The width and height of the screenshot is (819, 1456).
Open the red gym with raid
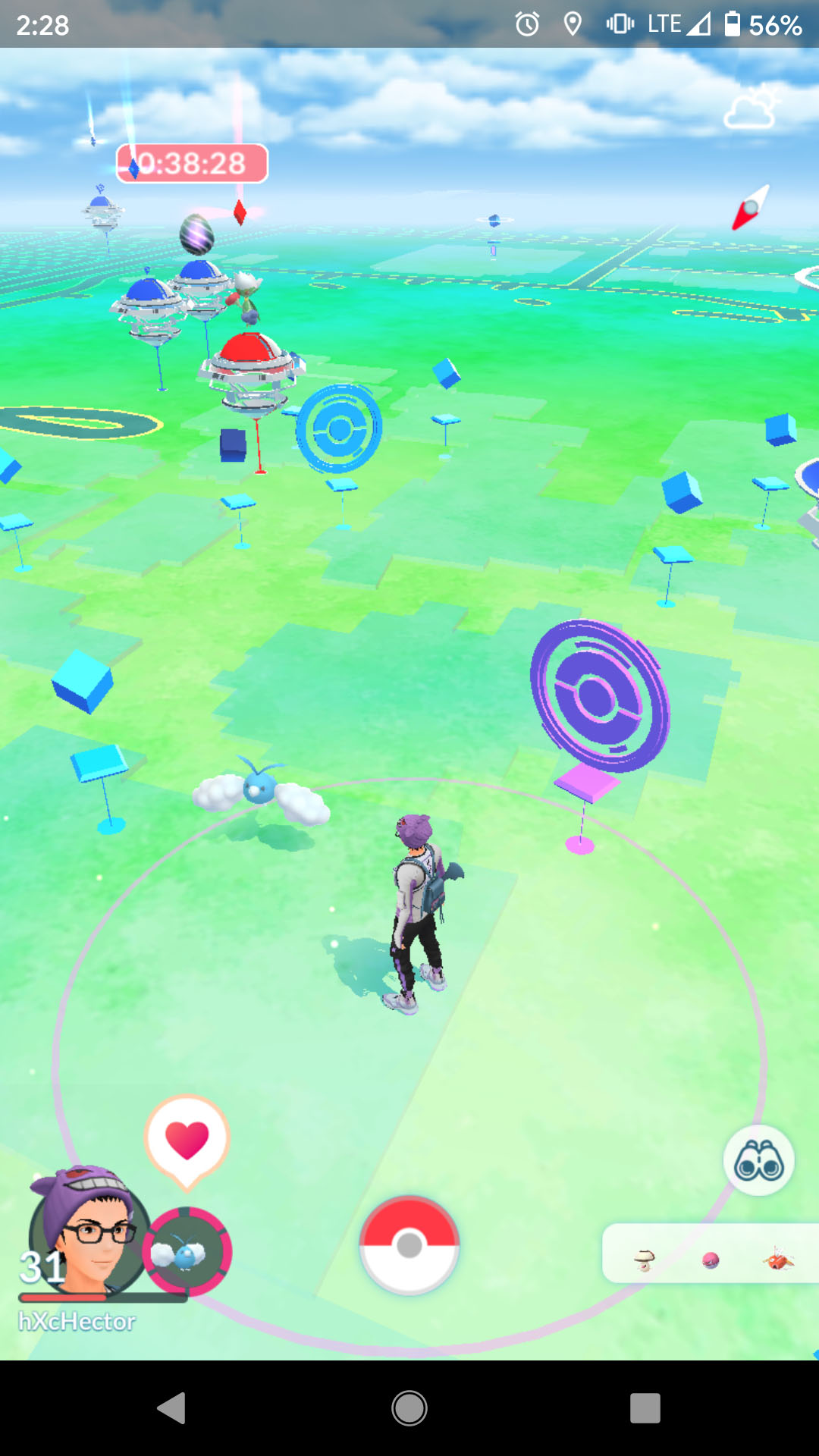click(x=253, y=372)
